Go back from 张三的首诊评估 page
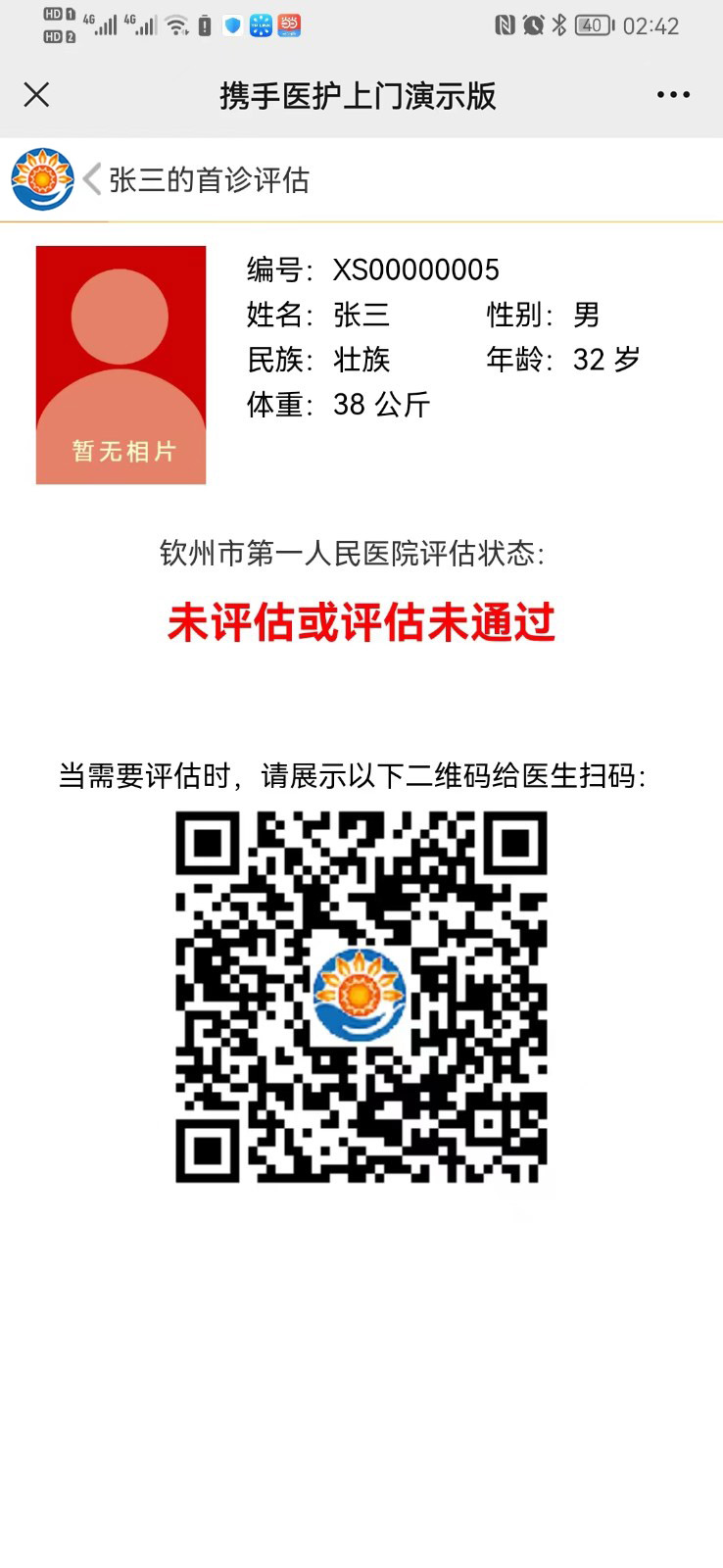Image resolution: width=723 pixels, height=1568 pixels. (92, 179)
